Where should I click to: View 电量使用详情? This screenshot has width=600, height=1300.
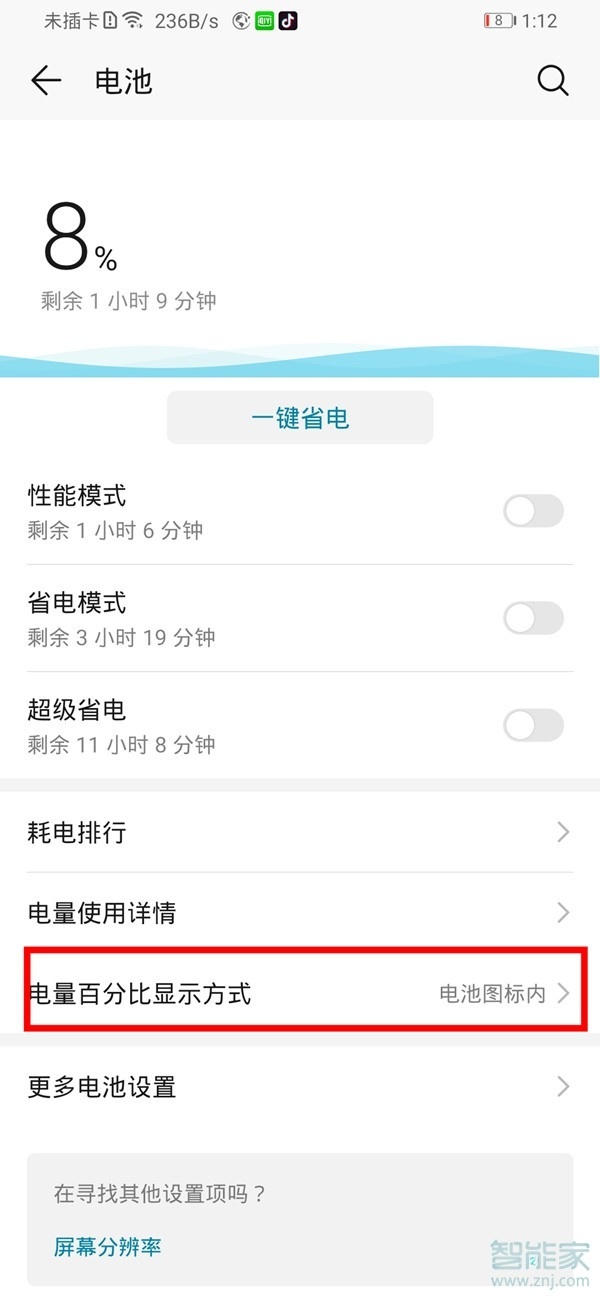300,912
